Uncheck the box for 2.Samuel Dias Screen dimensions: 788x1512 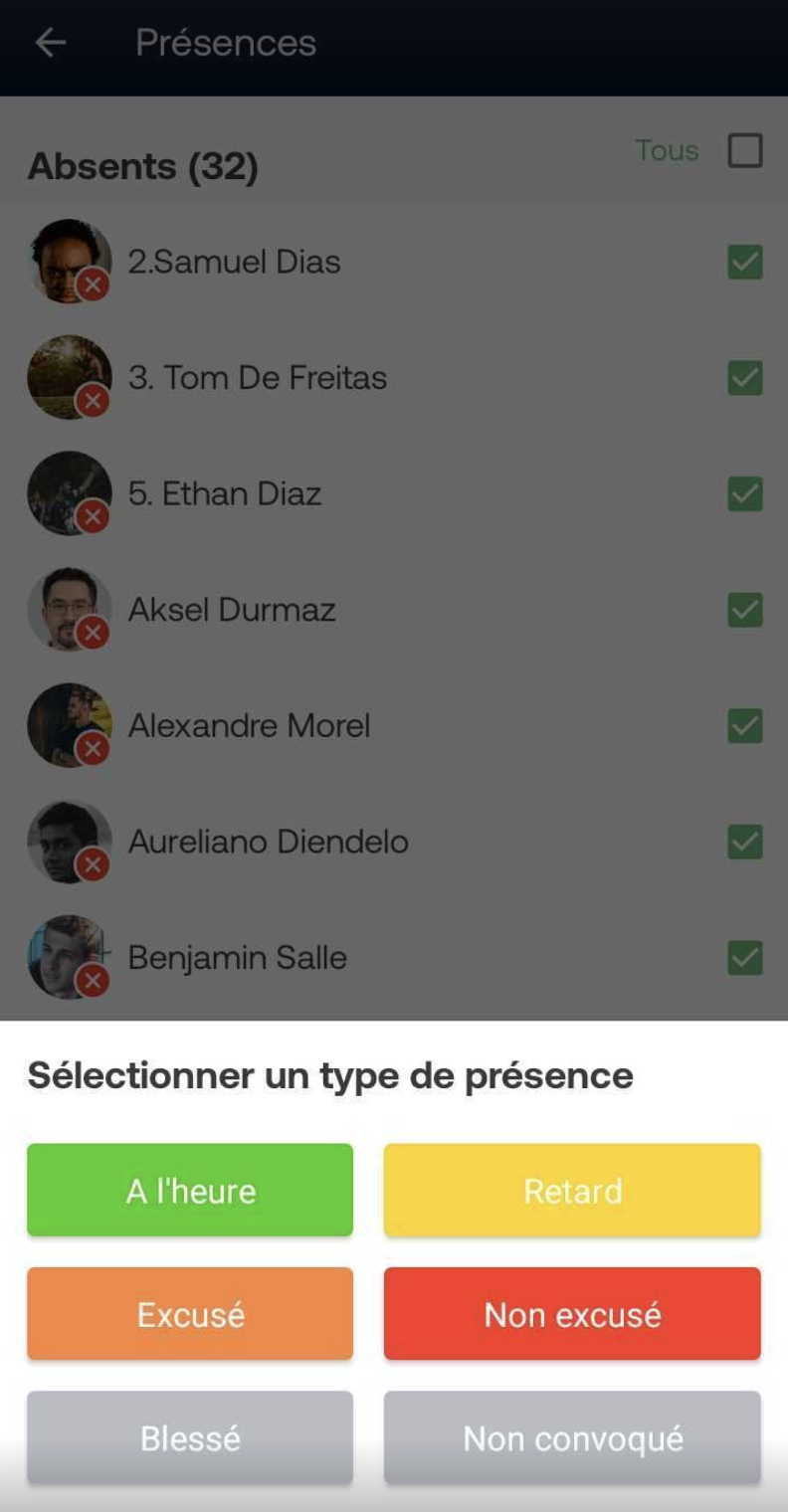pyautogui.click(x=745, y=263)
